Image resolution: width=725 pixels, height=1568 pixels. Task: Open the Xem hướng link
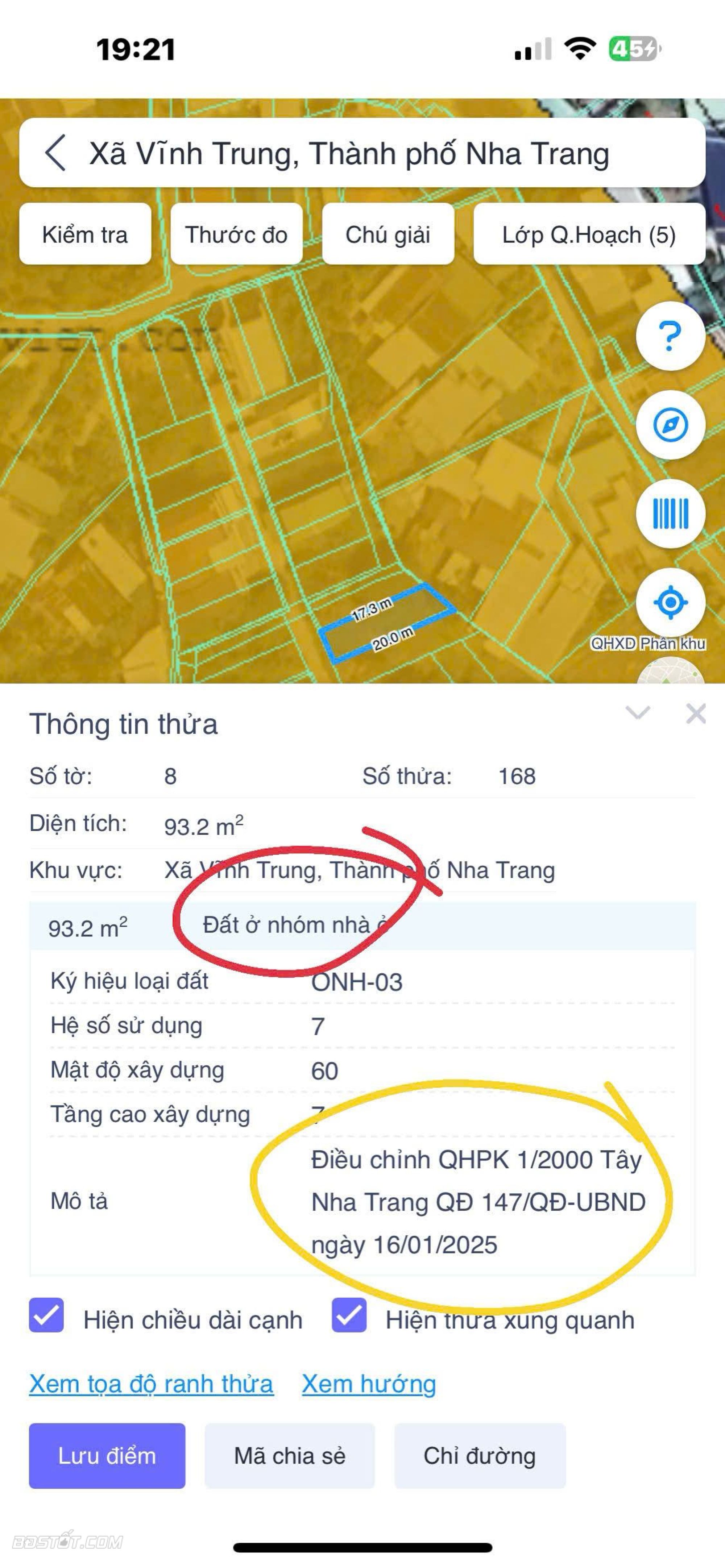coord(369,1384)
